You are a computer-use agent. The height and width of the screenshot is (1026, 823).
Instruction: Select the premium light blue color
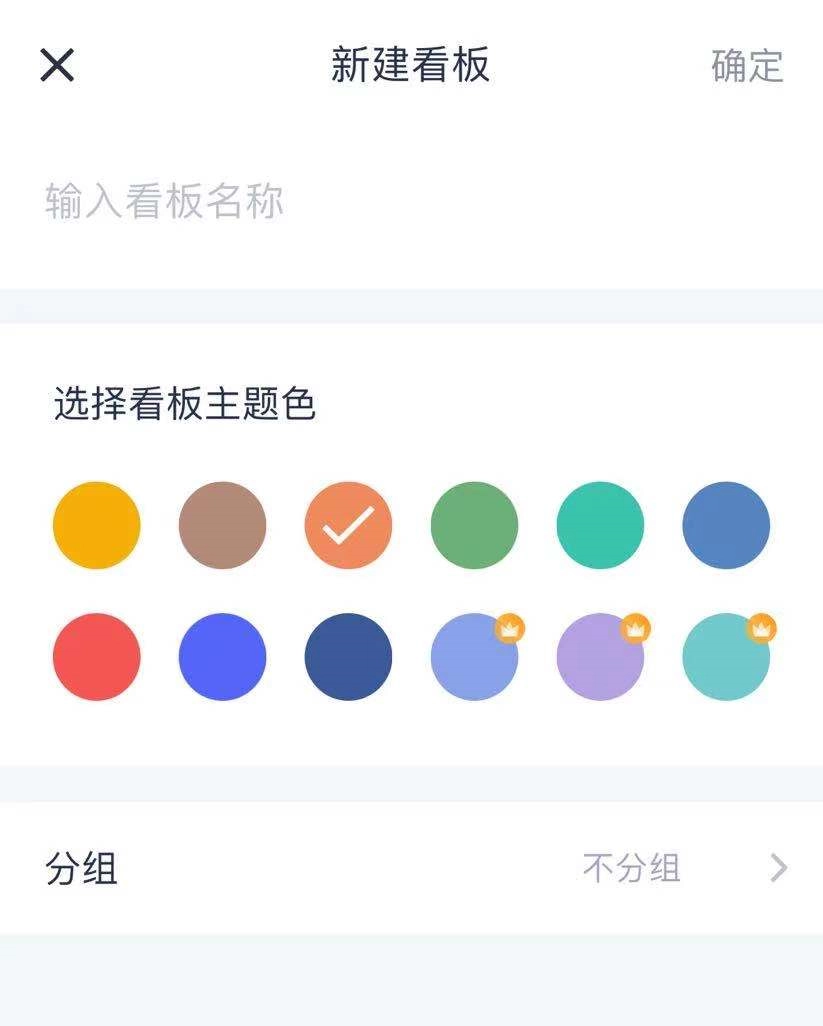475,657
